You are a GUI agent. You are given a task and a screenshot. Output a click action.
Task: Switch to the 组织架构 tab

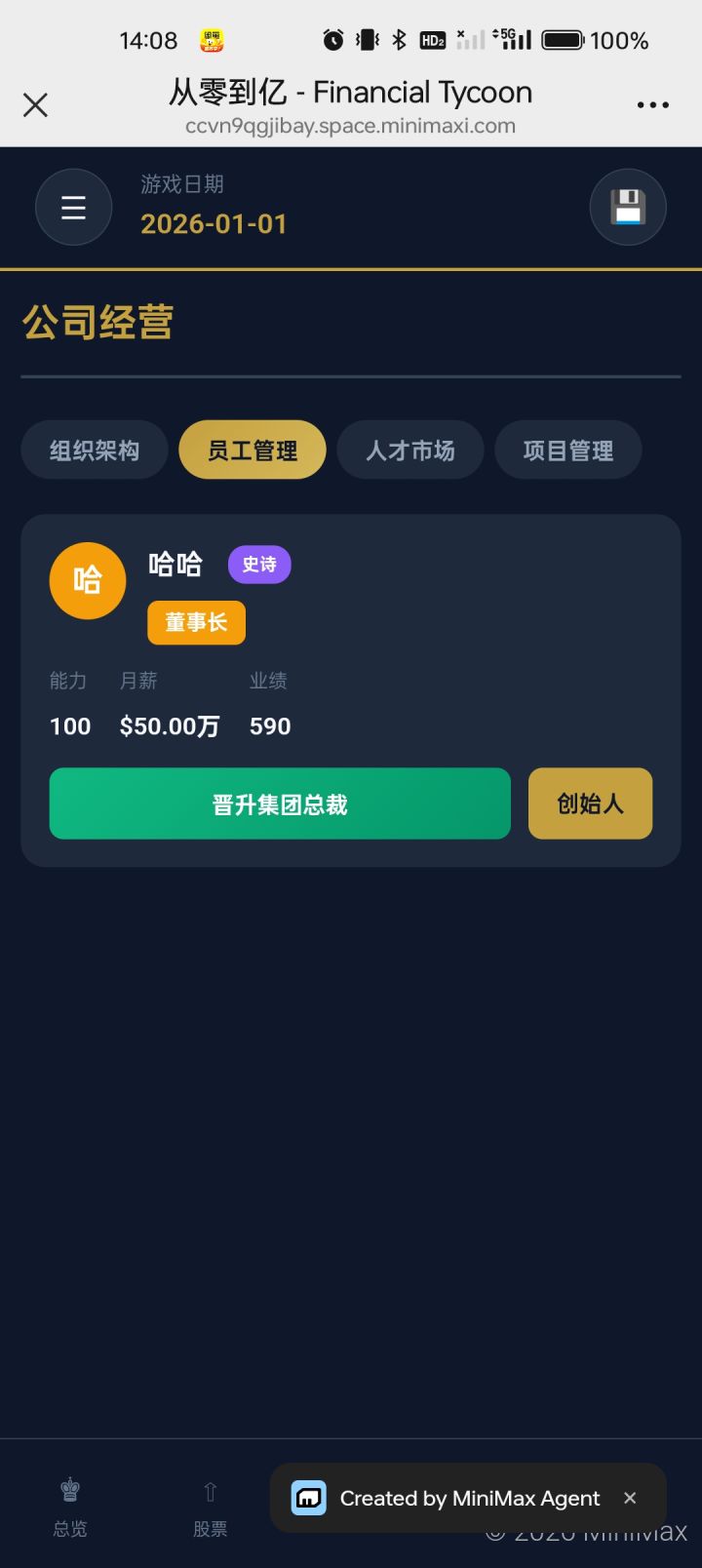pyautogui.click(x=94, y=450)
